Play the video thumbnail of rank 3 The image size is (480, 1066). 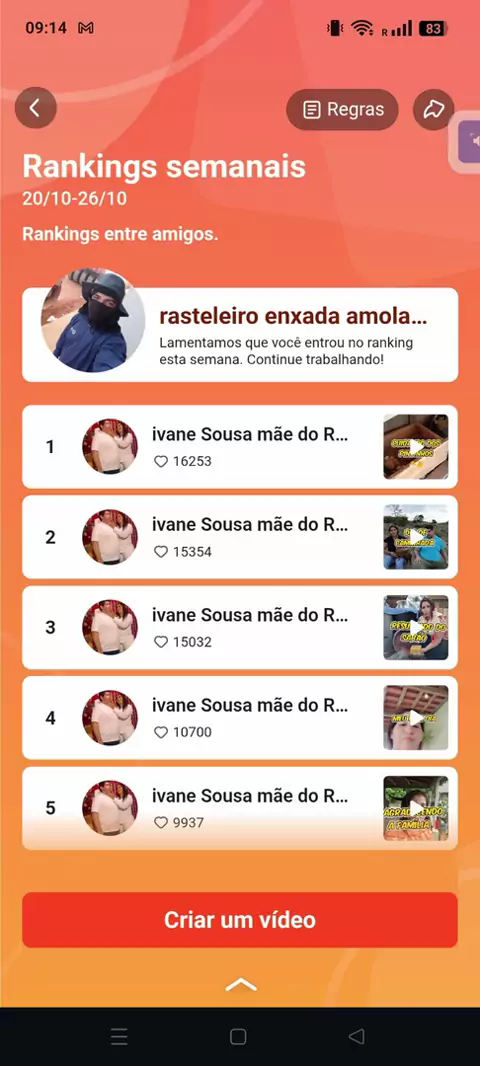pos(415,627)
